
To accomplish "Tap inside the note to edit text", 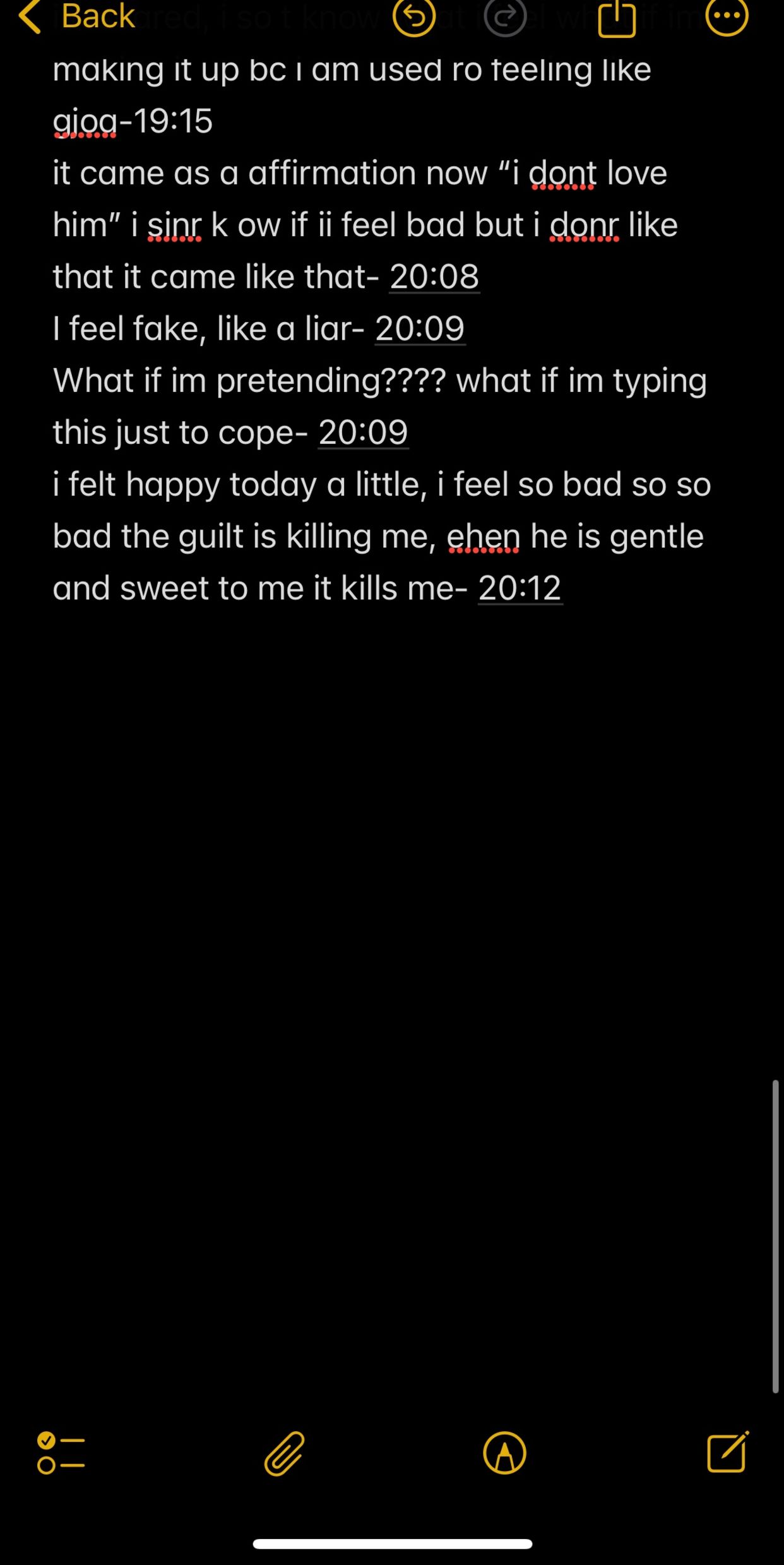I will tap(391, 884).
